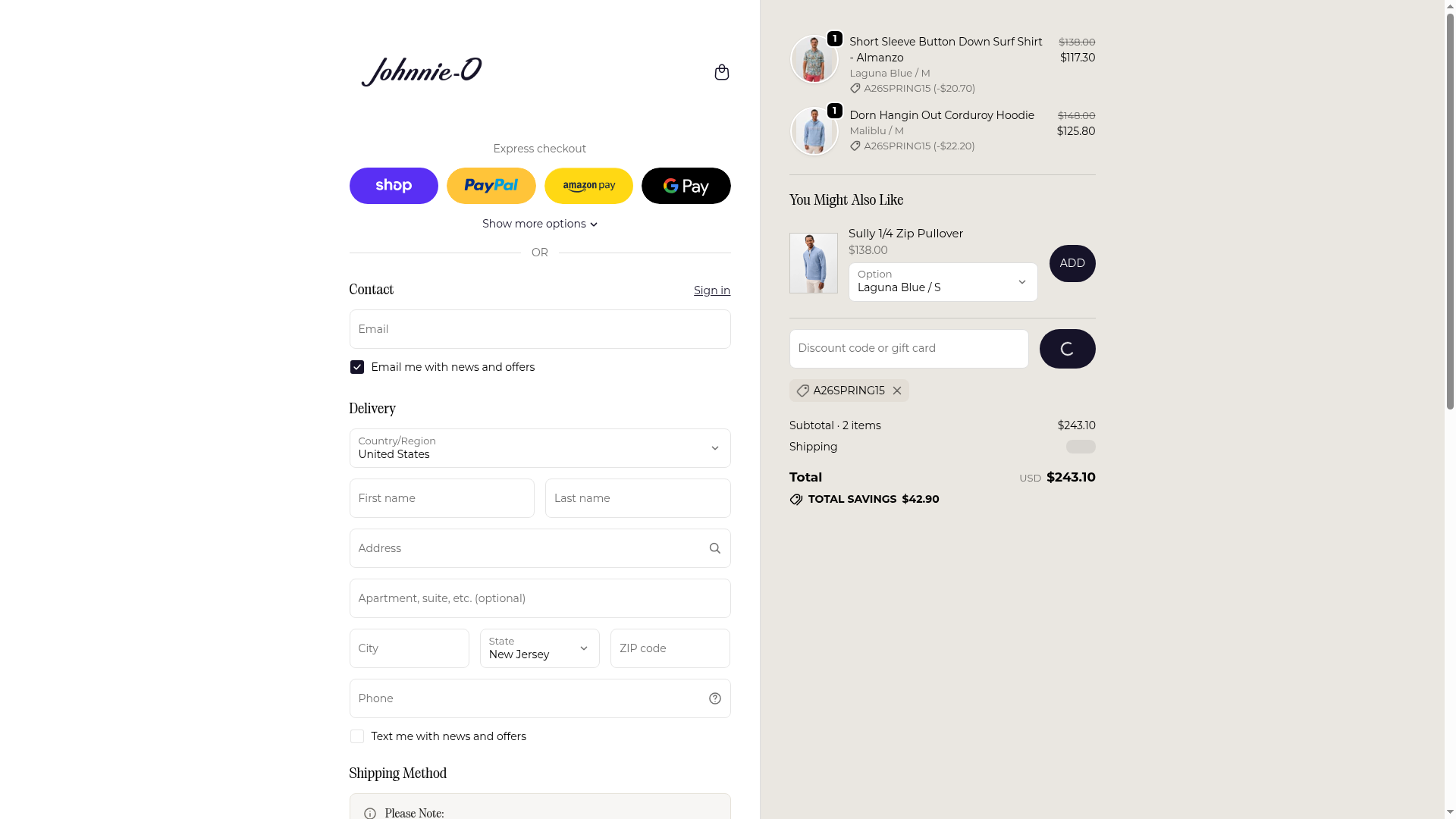This screenshot has height=819, width=1456.
Task: Uncheck Email me with news and offers
Action: click(357, 367)
